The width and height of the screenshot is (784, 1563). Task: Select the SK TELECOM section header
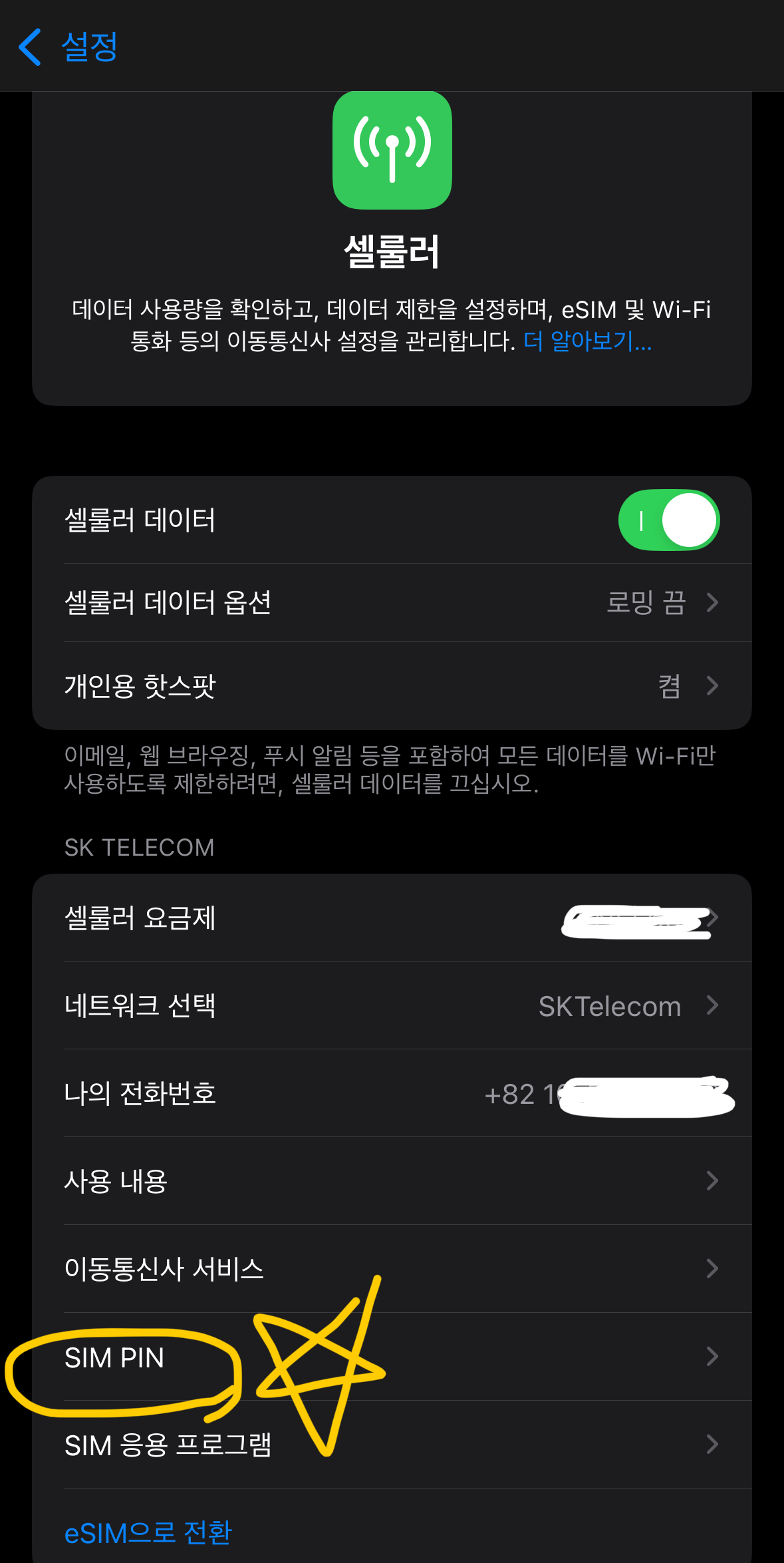[x=138, y=846]
